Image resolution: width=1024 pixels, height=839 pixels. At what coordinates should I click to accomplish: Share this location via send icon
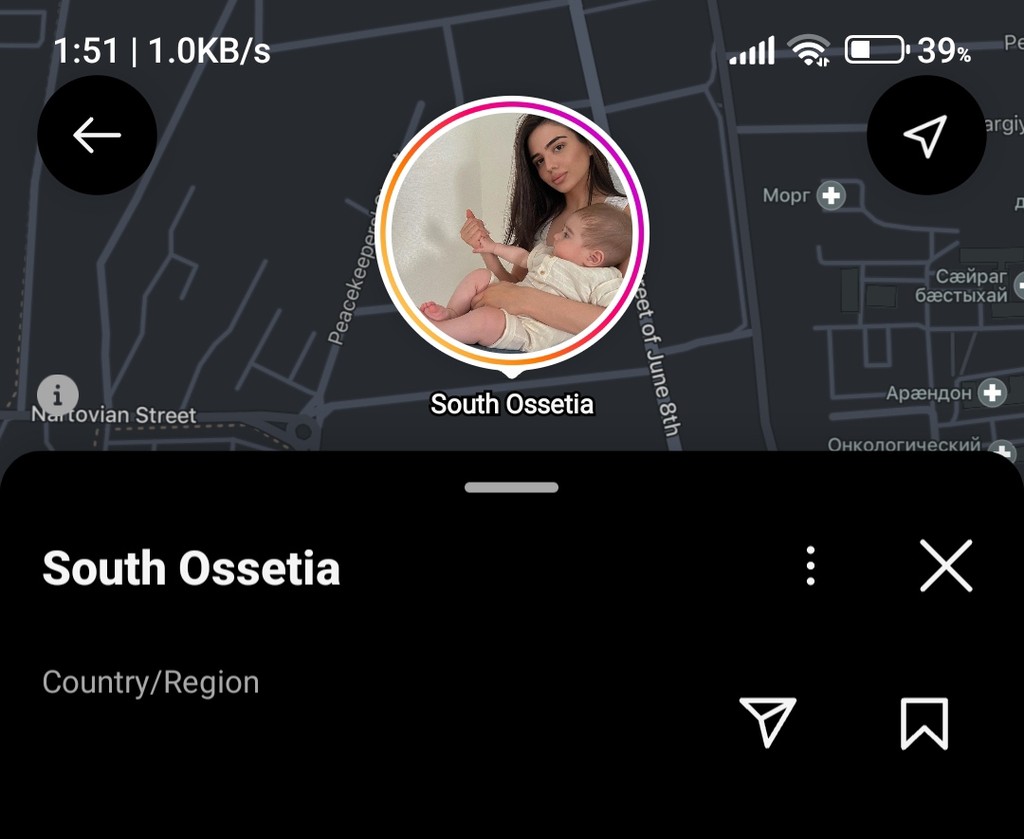pyautogui.click(x=767, y=721)
